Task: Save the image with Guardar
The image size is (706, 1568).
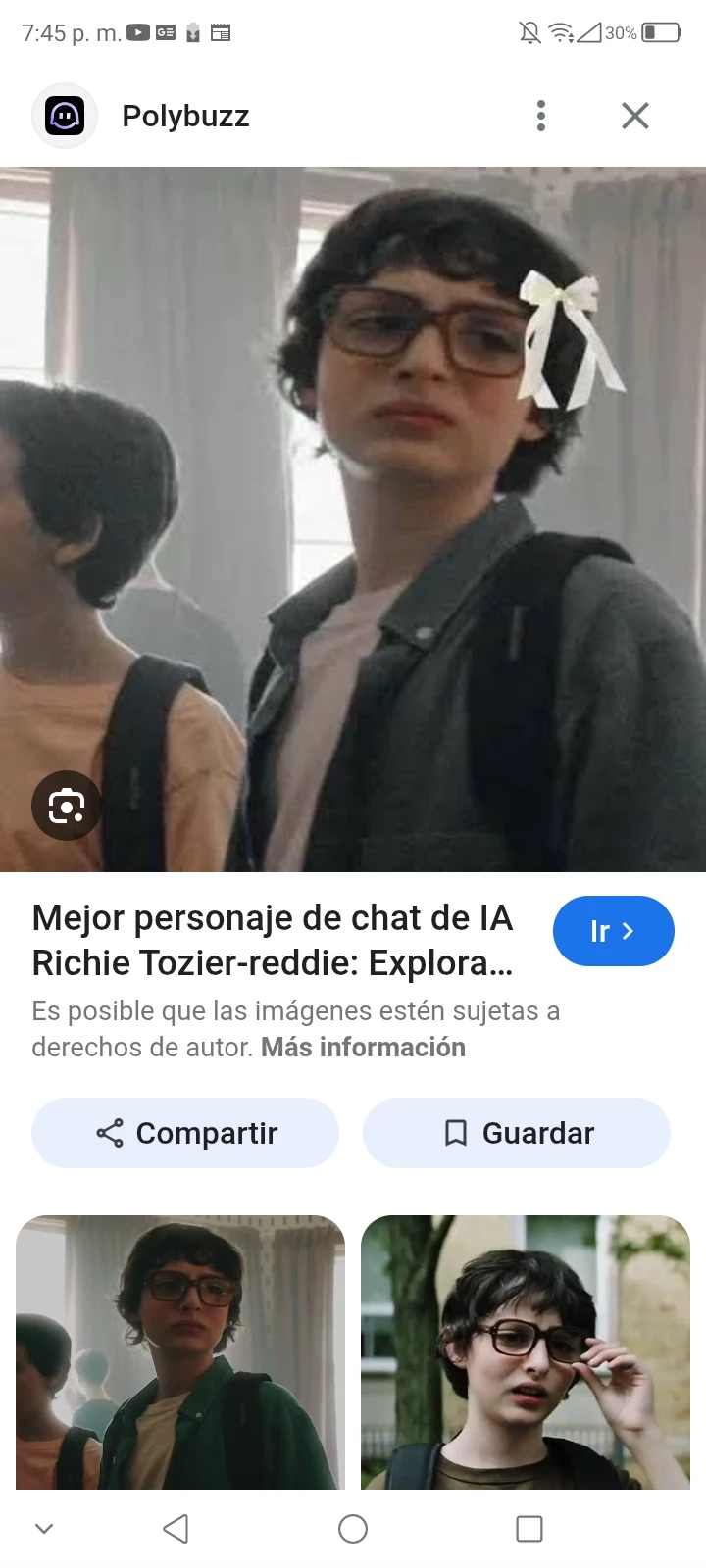Action: [517, 1133]
